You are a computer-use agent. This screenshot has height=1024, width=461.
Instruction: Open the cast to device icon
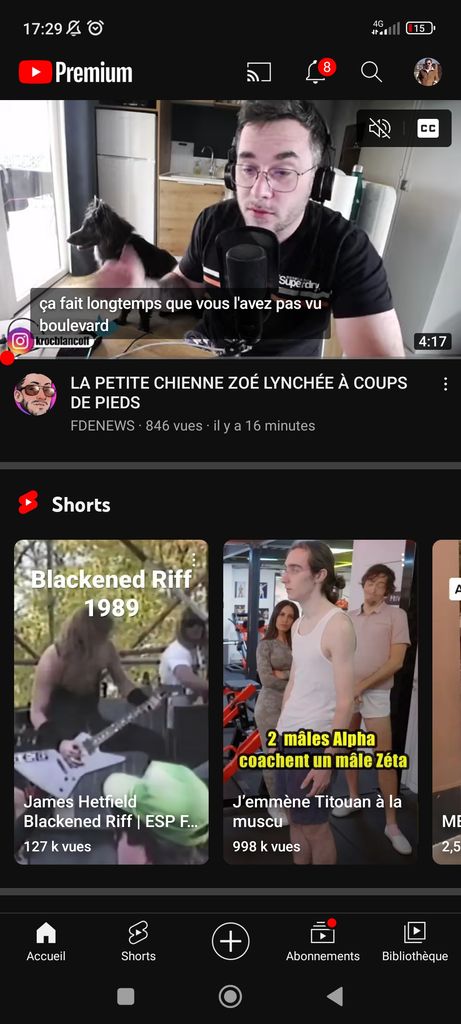[x=259, y=72]
